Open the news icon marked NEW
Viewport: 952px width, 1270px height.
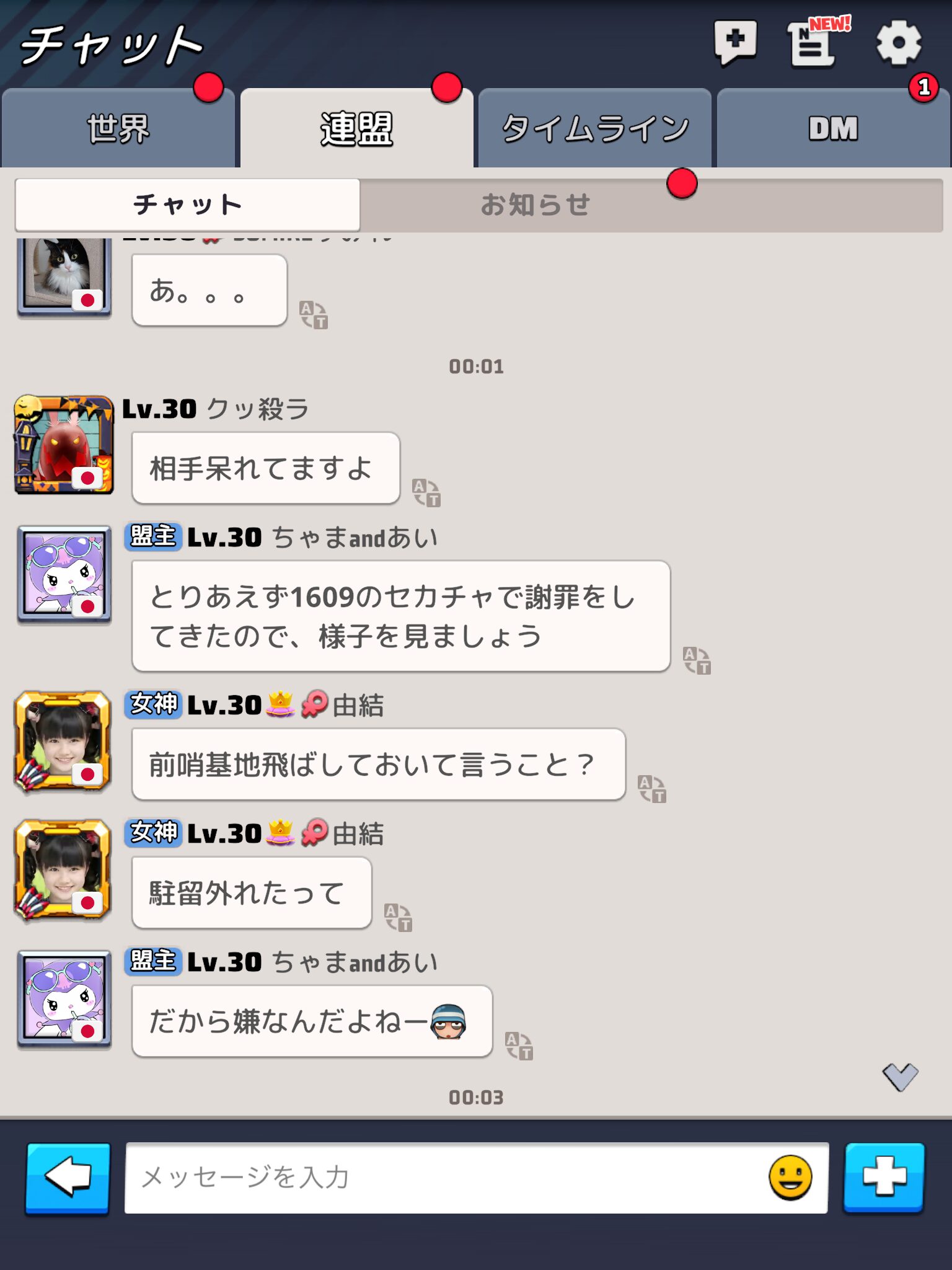click(x=814, y=43)
